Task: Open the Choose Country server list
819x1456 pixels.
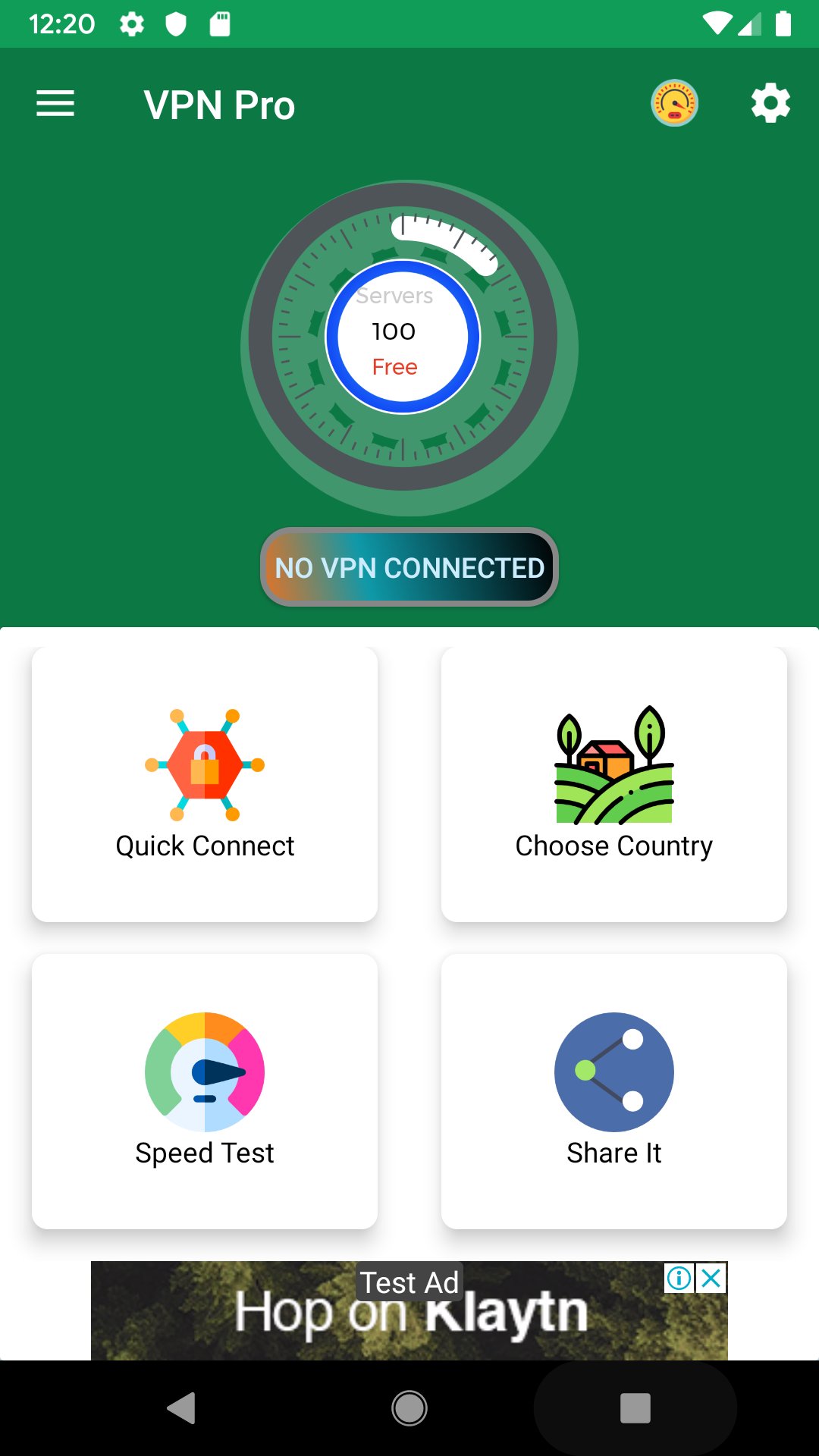Action: pyautogui.click(x=613, y=785)
